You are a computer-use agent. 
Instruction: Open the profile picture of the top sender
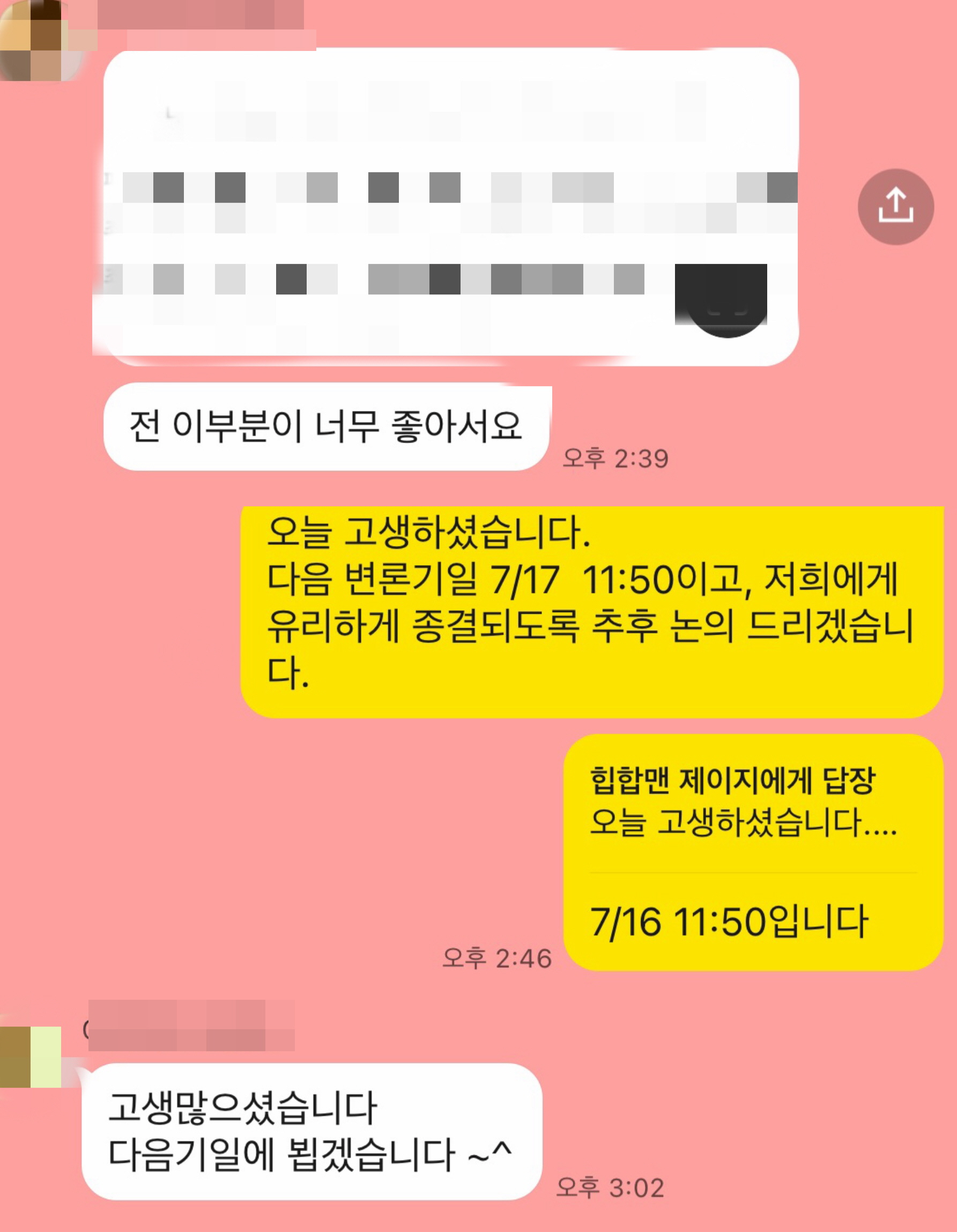pos(35,41)
